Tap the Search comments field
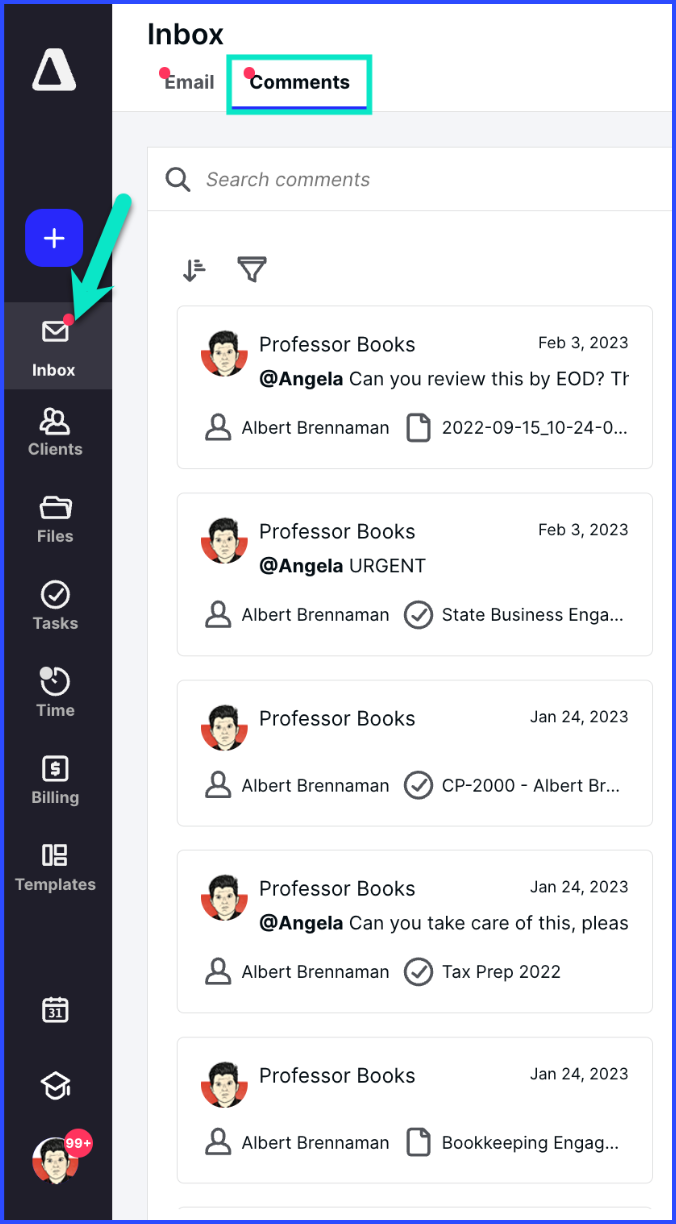 click(420, 180)
